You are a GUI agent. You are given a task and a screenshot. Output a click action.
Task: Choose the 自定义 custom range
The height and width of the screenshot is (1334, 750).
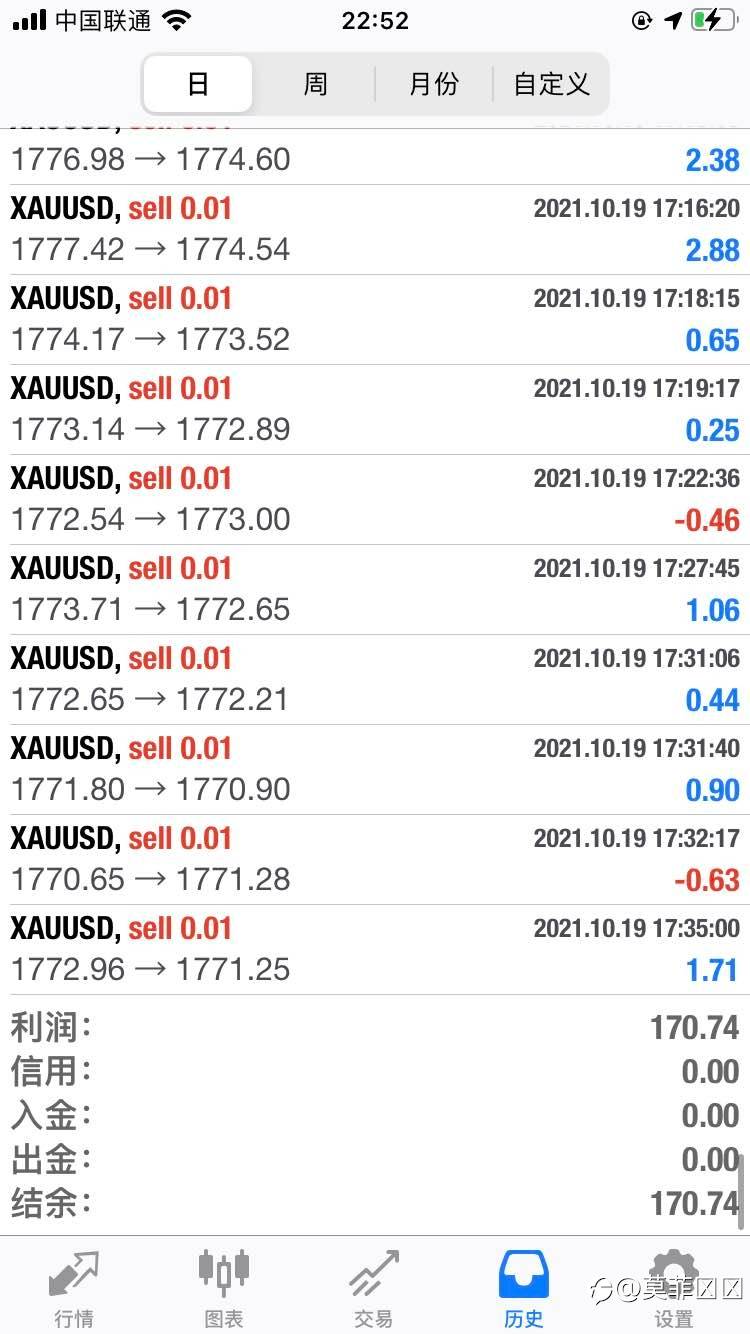tap(551, 84)
